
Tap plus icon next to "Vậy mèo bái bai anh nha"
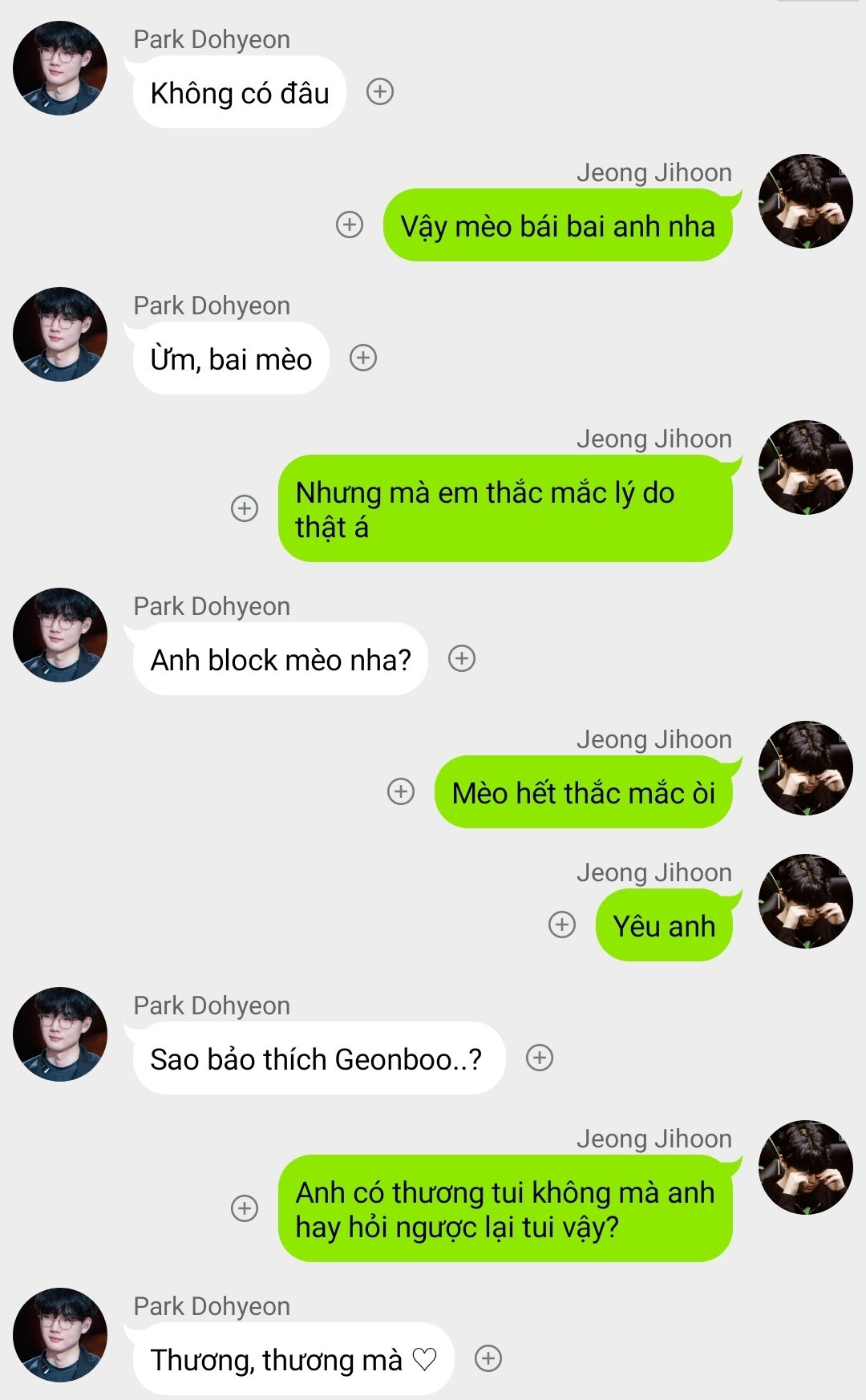pos(350,225)
